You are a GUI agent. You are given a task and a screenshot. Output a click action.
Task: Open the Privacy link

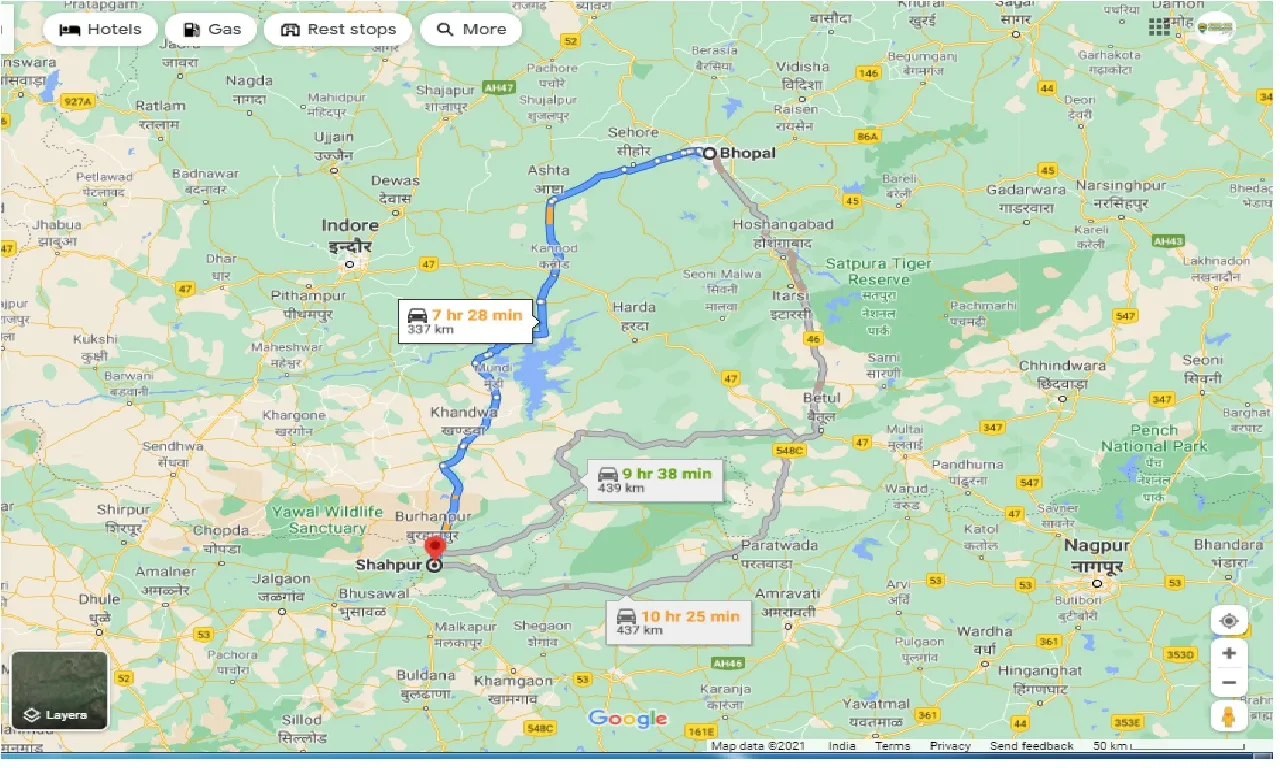pos(949,746)
